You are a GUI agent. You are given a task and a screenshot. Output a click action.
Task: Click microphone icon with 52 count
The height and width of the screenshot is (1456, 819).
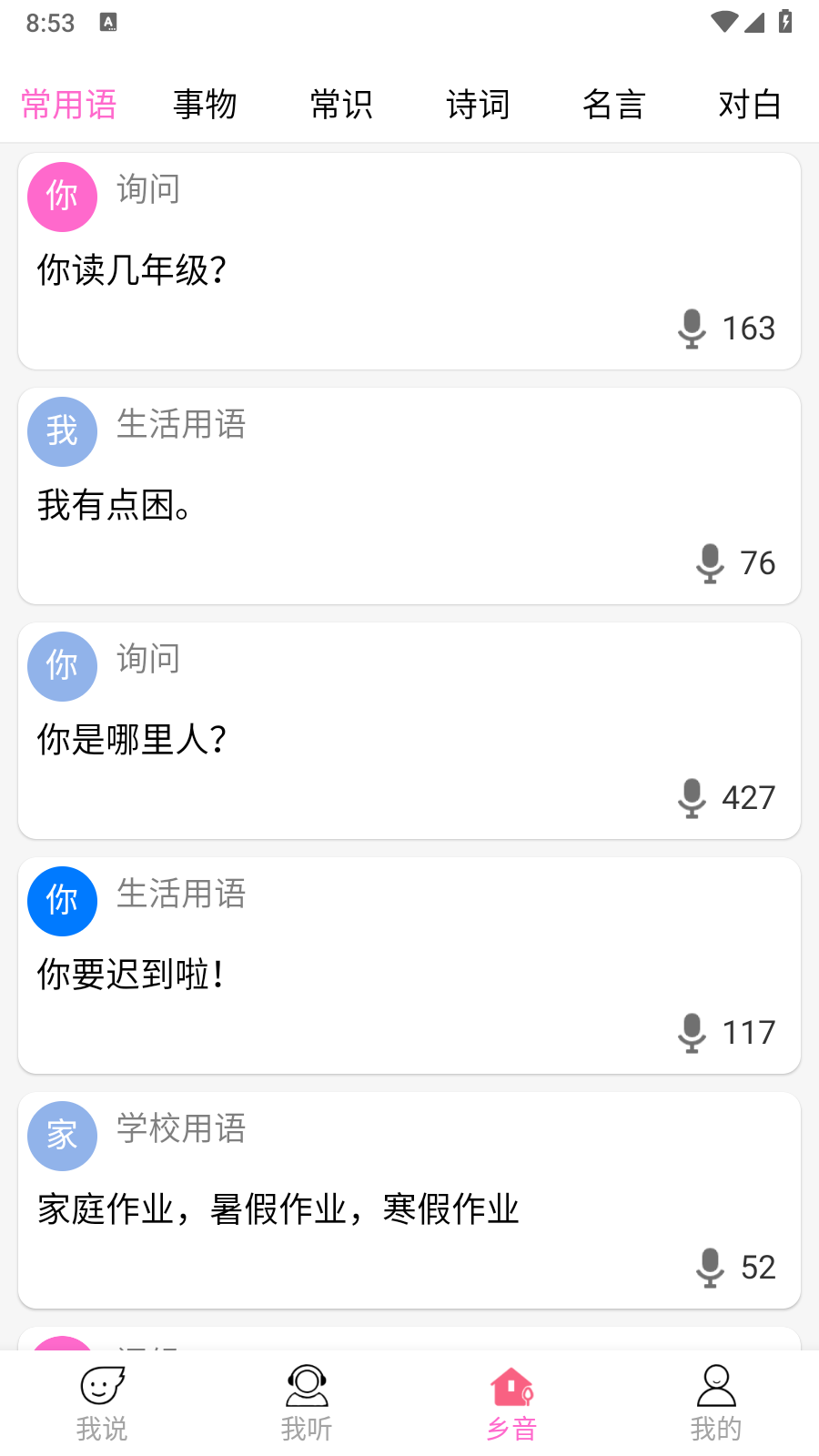(x=711, y=1267)
